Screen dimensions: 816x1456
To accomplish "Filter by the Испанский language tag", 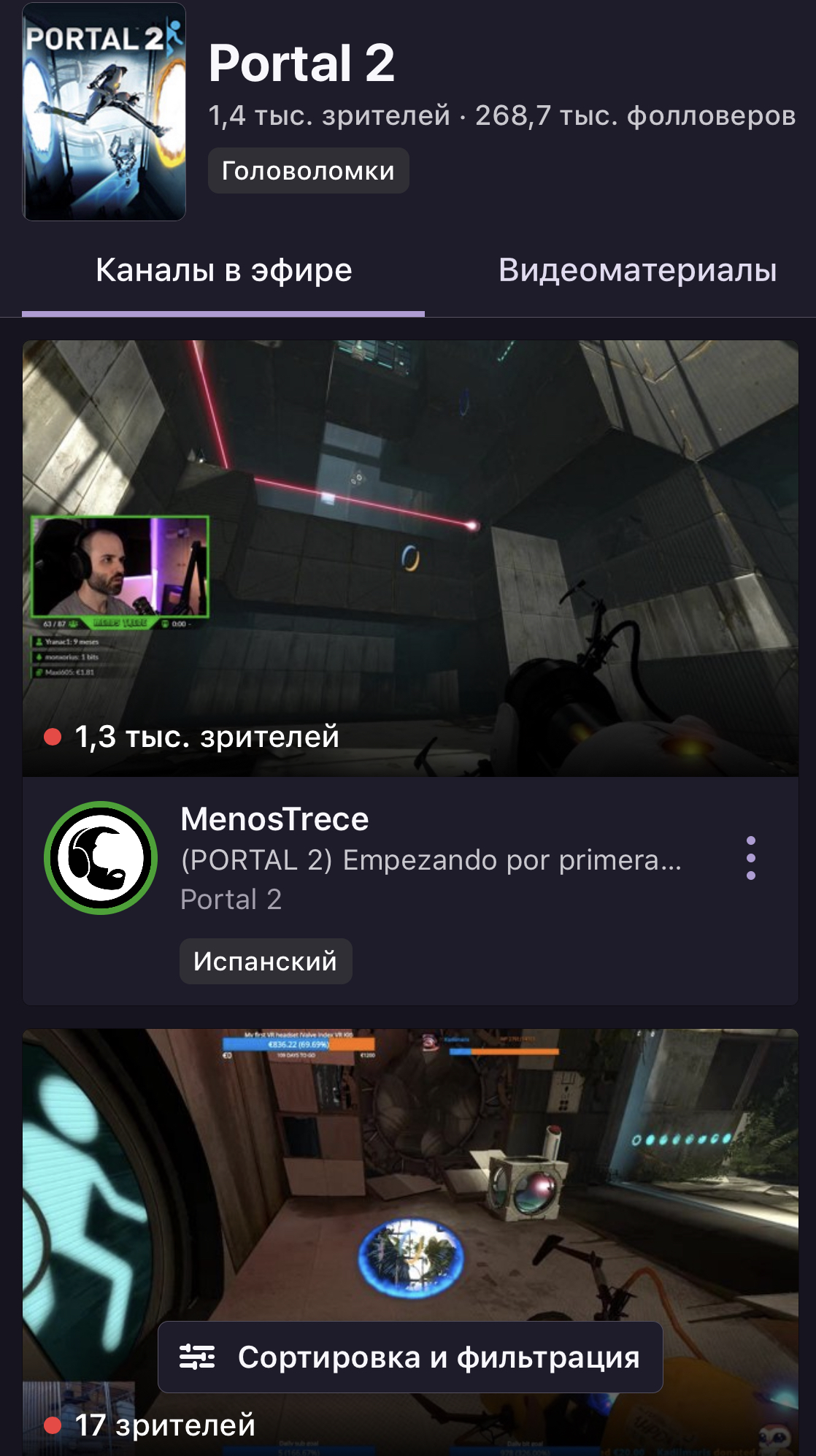I will click(266, 962).
